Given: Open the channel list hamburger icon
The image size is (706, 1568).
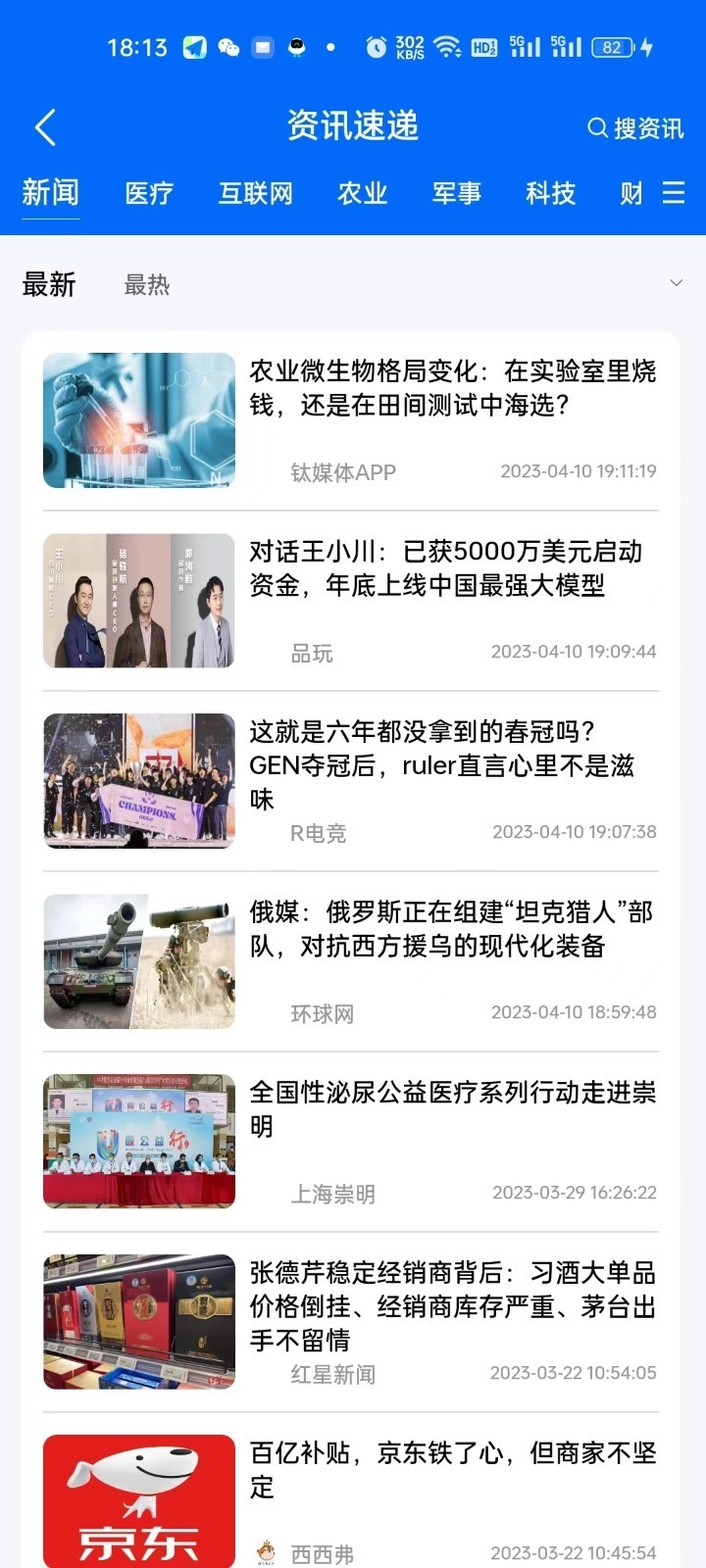Looking at the screenshot, I should pyautogui.click(x=674, y=193).
